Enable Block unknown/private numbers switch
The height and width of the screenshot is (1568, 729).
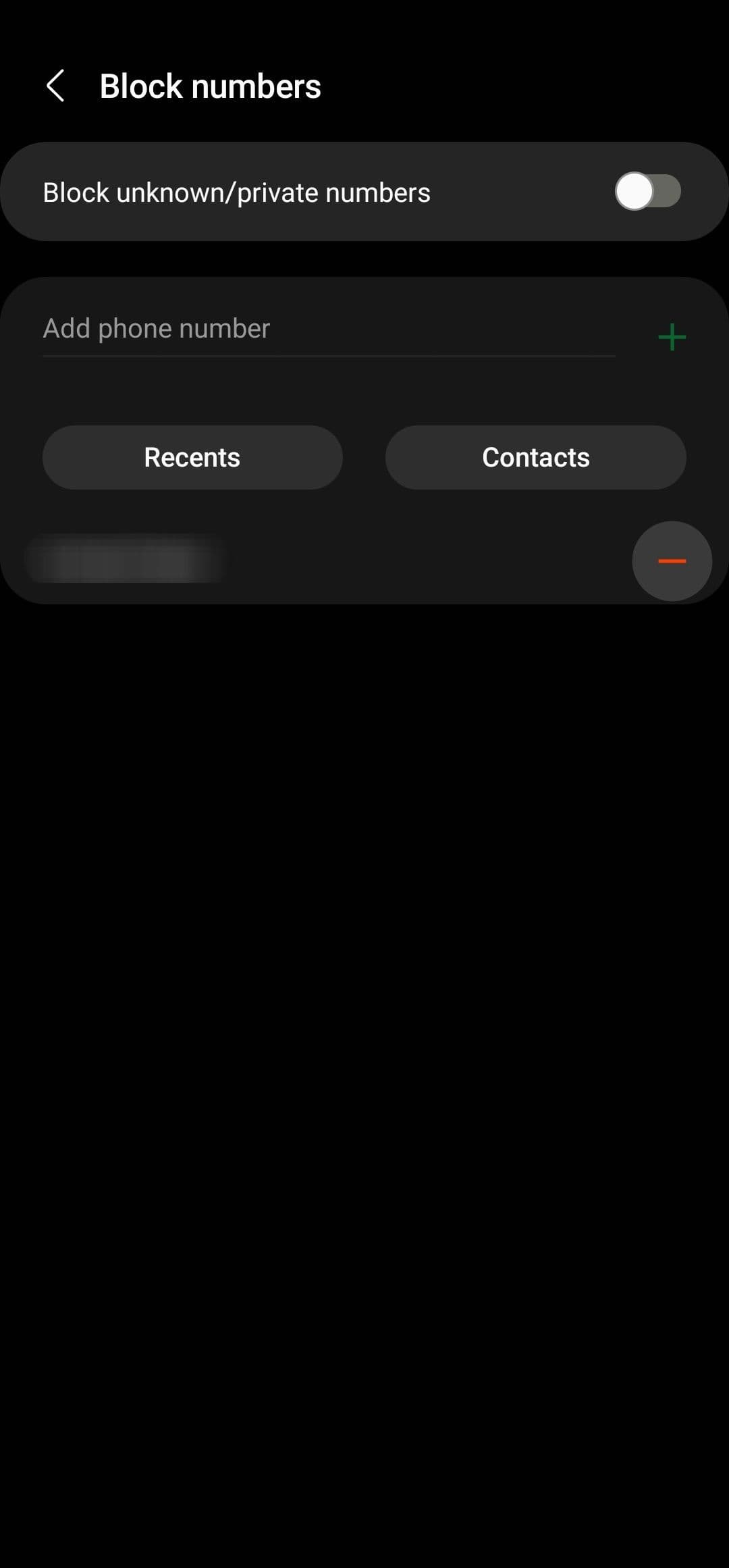(647, 192)
